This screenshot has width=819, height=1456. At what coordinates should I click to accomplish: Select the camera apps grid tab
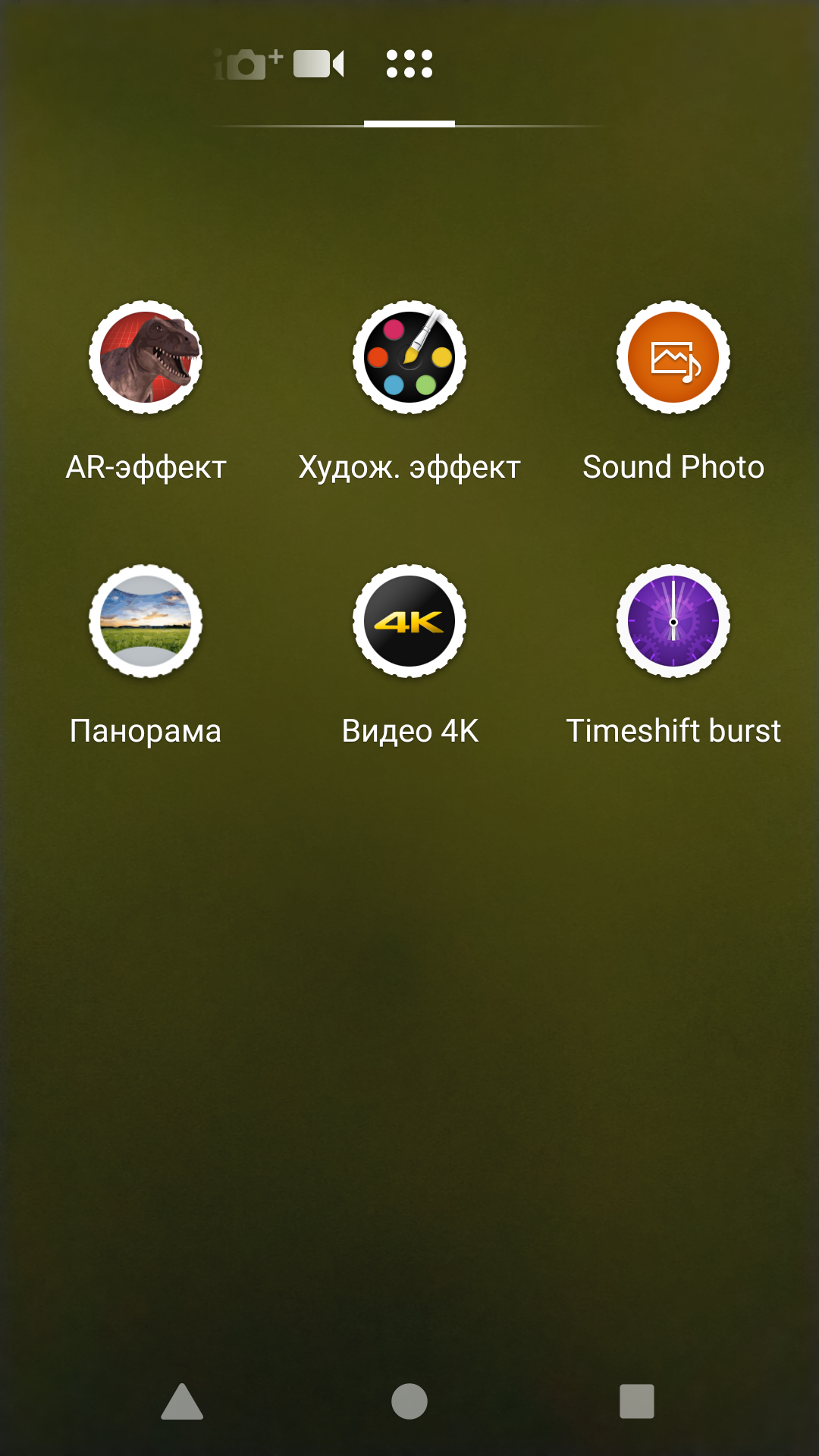tap(409, 64)
